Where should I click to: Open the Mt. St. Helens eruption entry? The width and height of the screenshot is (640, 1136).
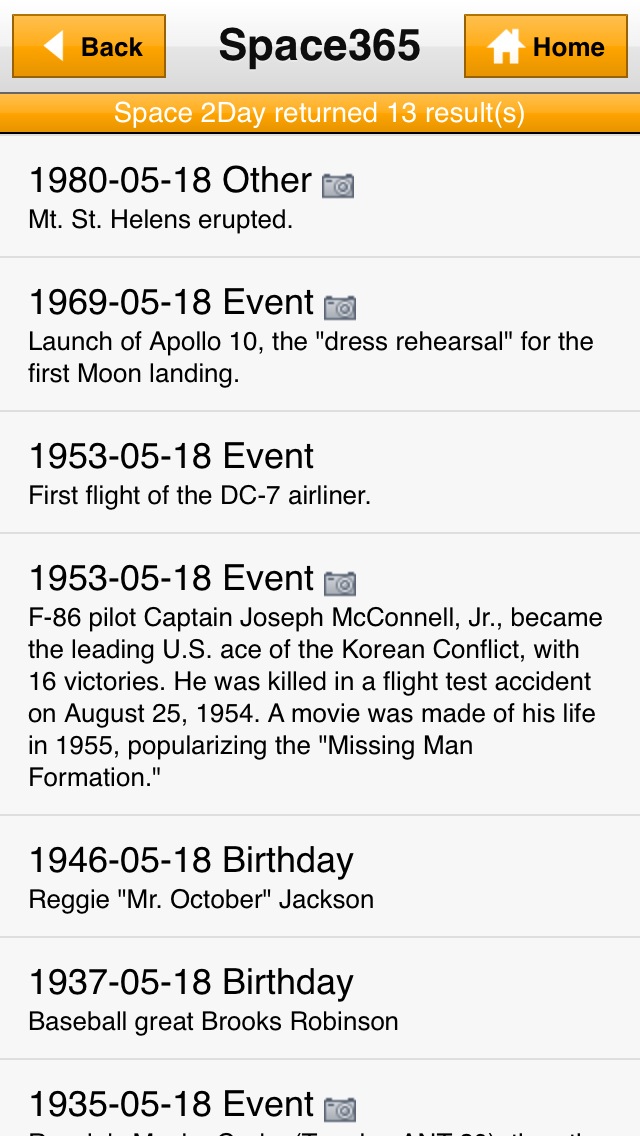pyautogui.click(x=320, y=197)
